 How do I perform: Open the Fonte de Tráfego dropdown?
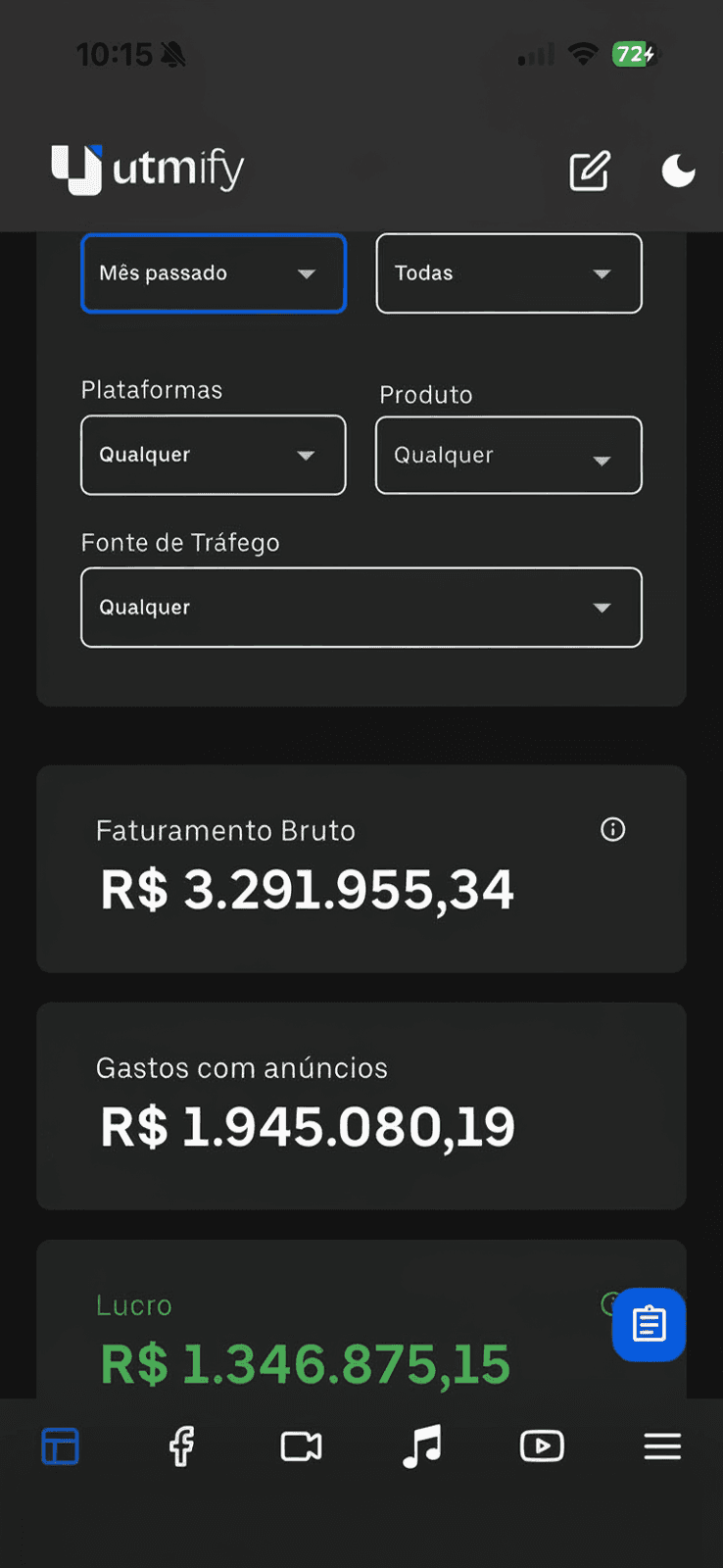tap(361, 608)
